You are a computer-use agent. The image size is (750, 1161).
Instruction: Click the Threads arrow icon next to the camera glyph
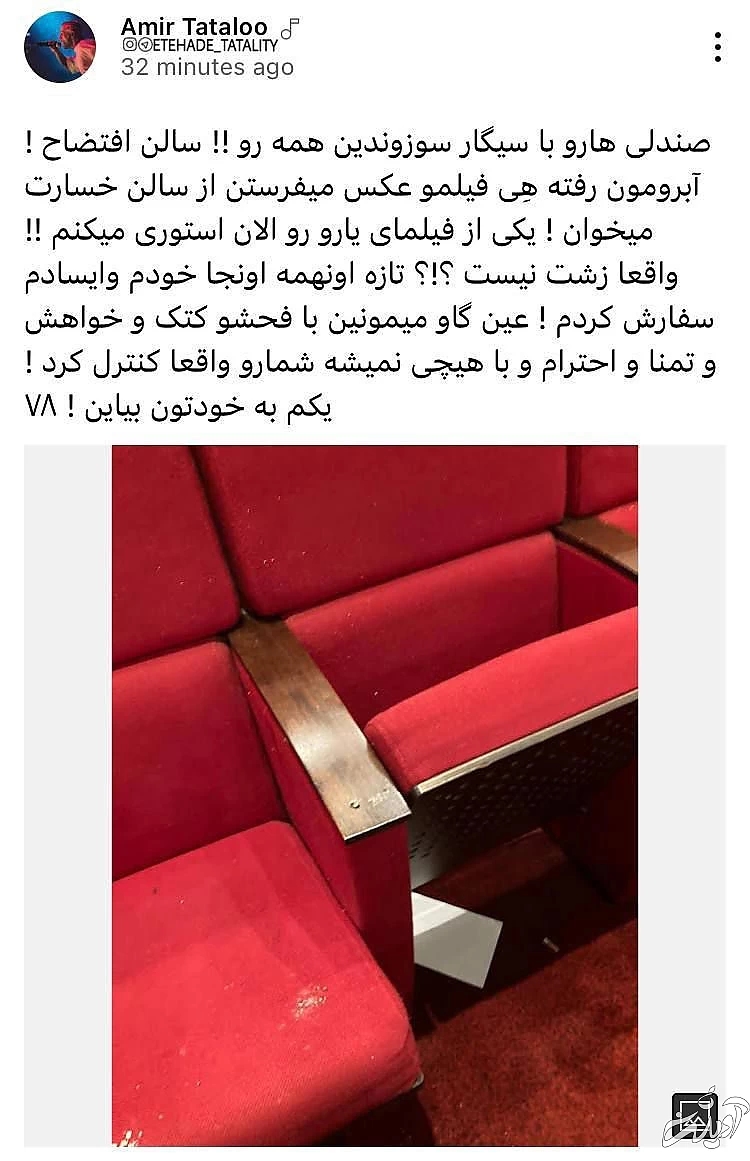(146, 44)
